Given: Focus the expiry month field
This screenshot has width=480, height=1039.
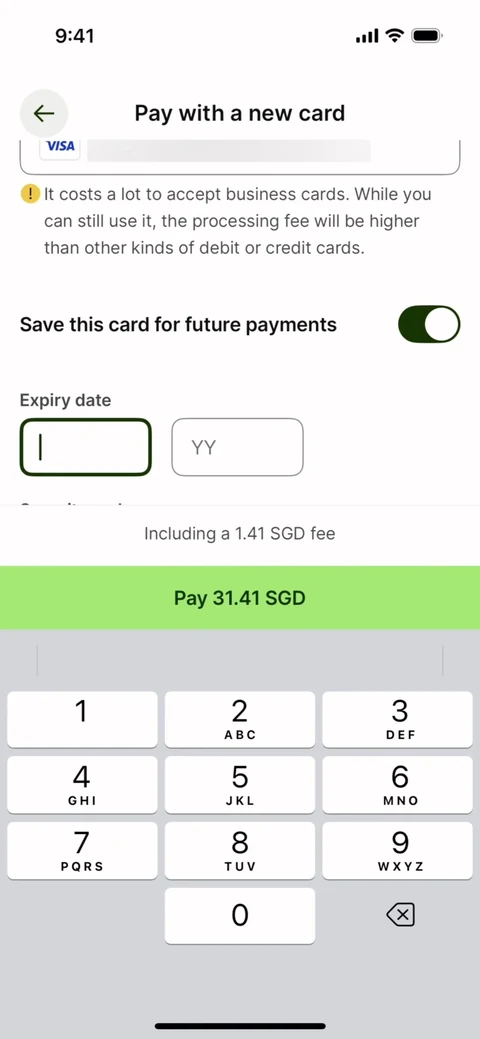Looking at the screenshot, I should click(x=86, y=447).
